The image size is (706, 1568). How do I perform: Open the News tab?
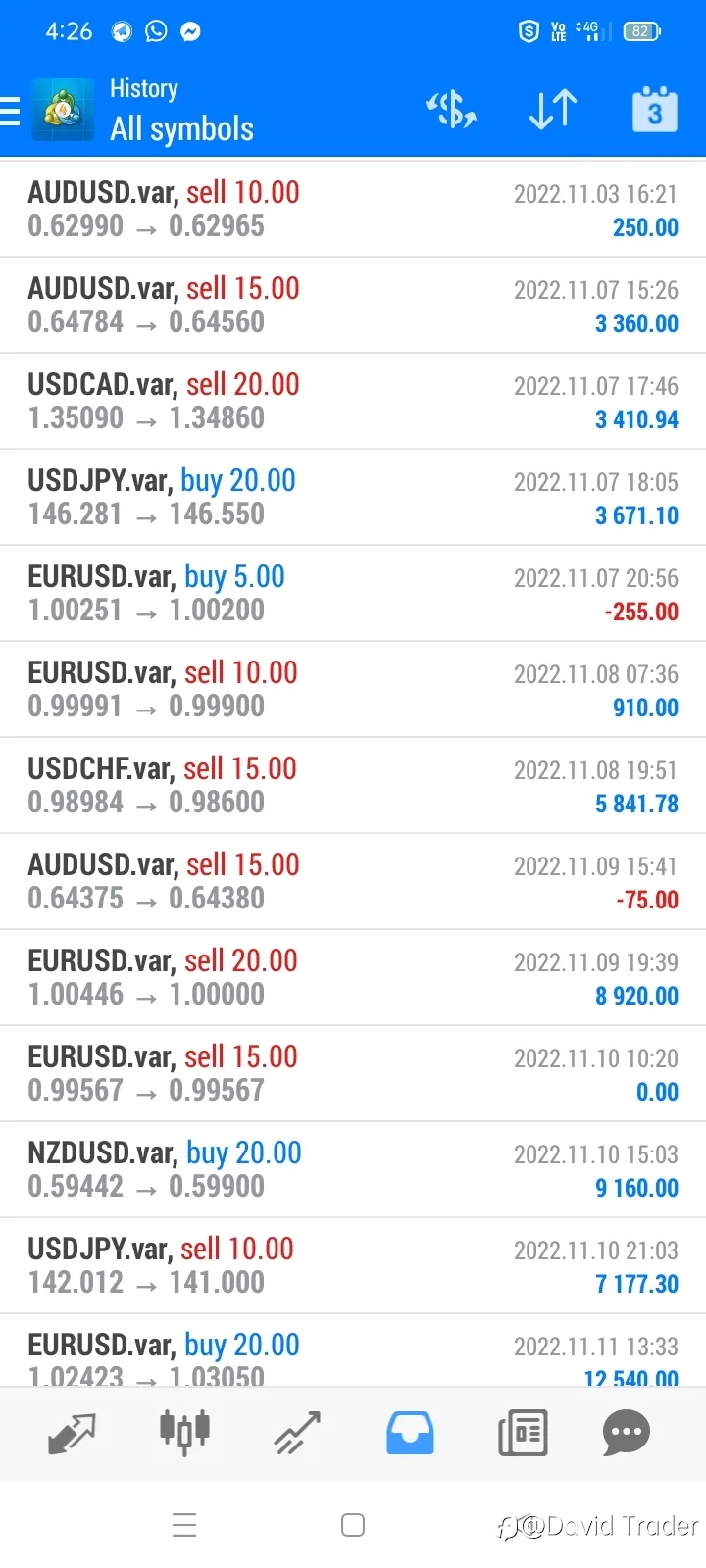(x=523, y=1434)
